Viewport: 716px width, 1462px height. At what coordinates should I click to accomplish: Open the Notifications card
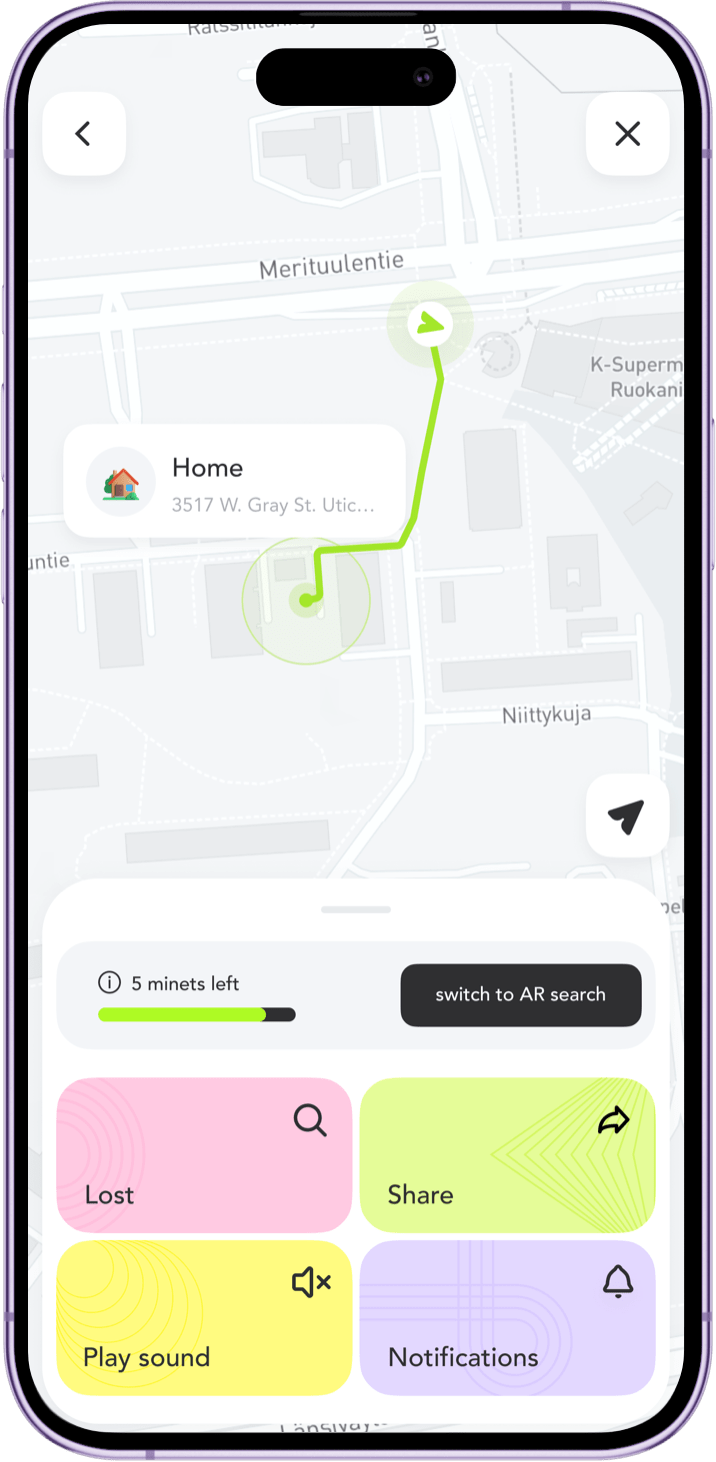(x=508, y=1318)
